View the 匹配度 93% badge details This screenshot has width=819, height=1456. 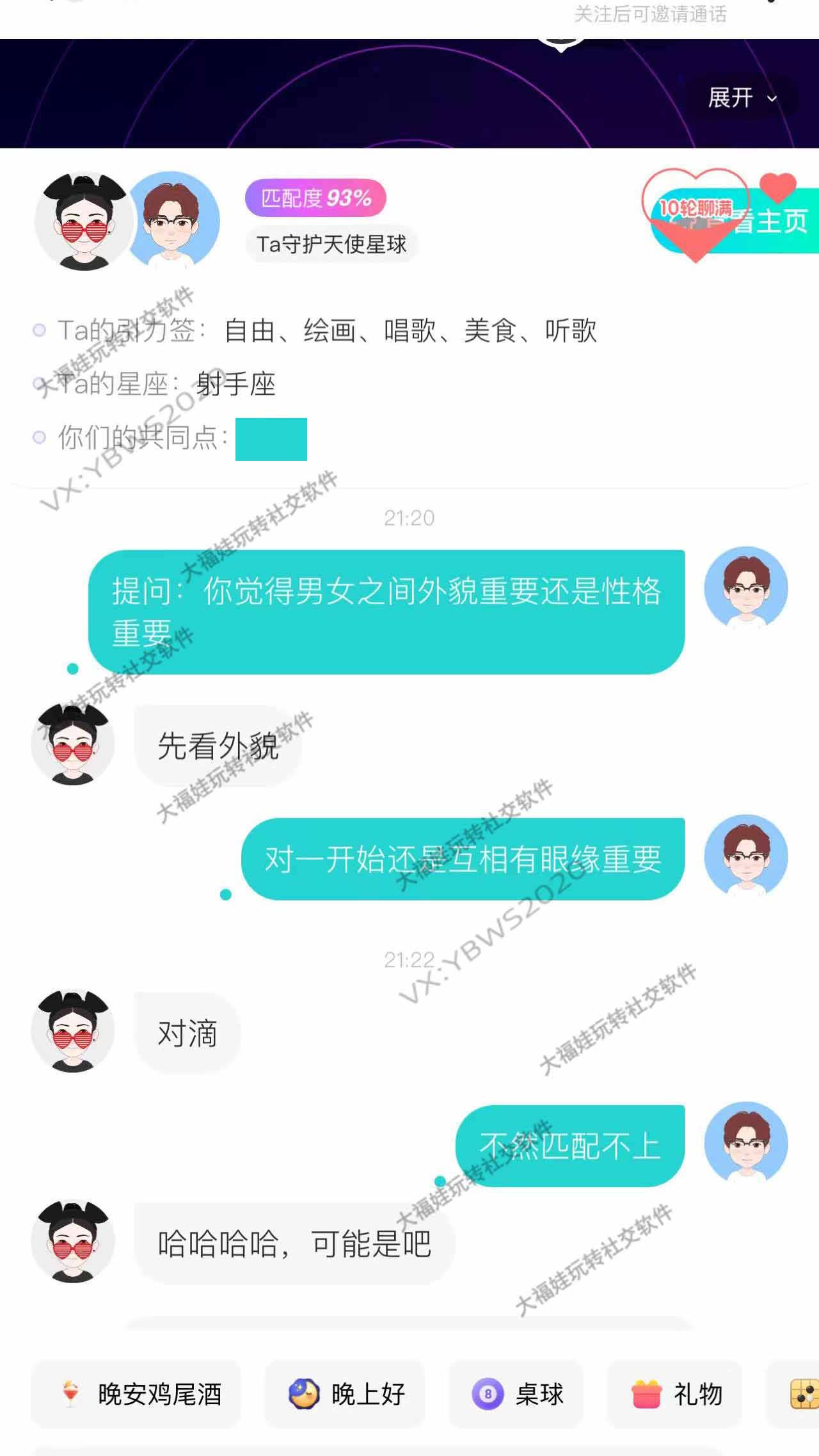click(315, 198)
